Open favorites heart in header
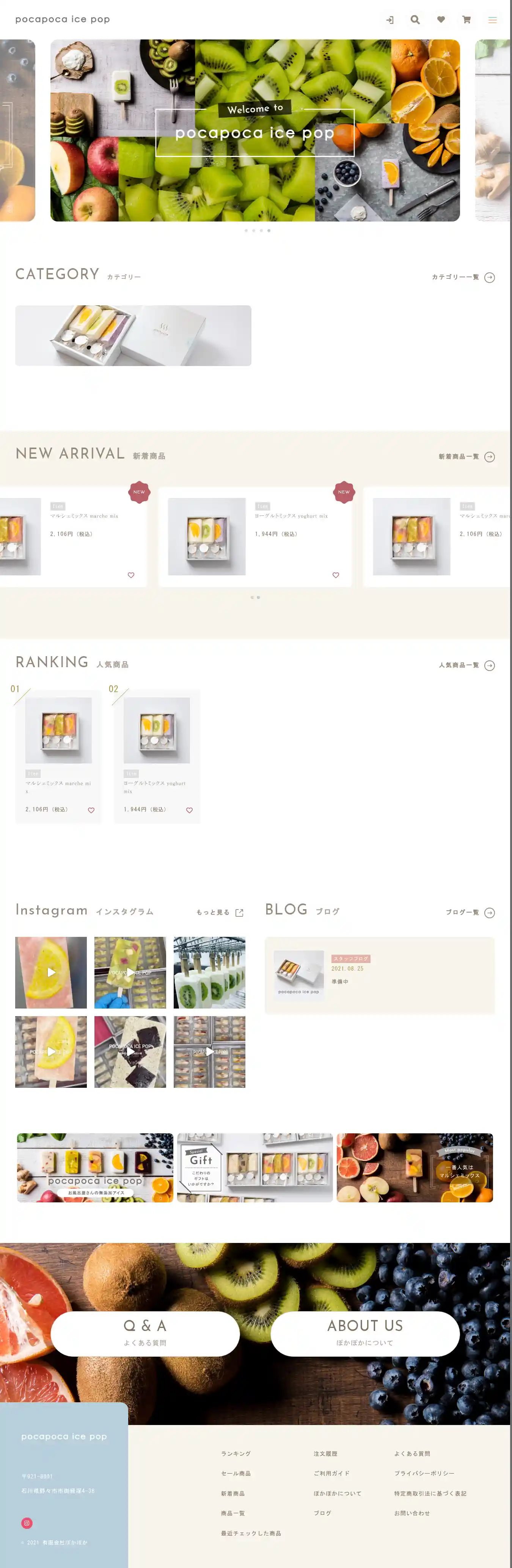This screenshot has width=512, height=1568. pos(441,19)
